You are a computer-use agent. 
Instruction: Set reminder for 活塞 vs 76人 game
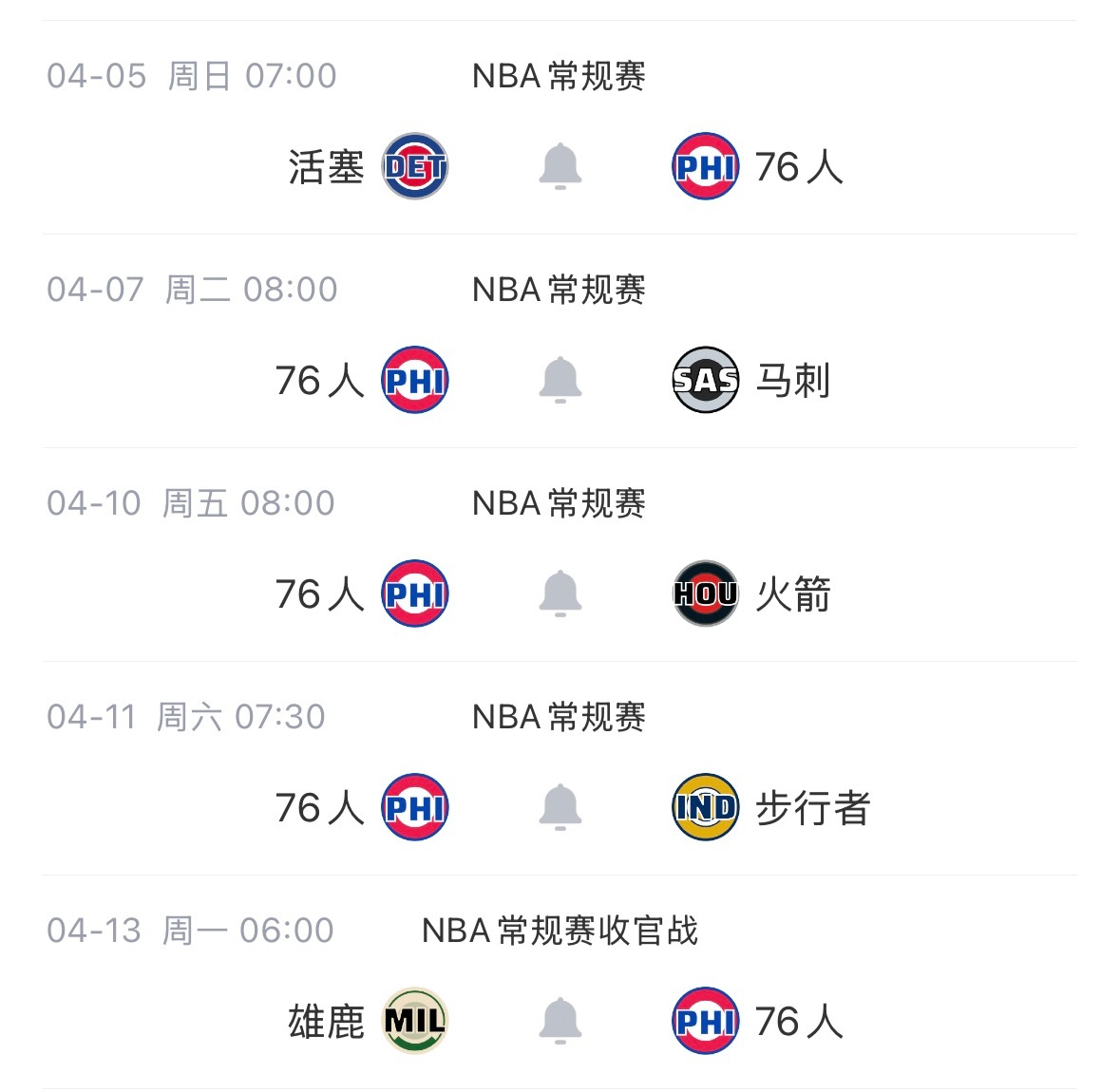[560, 167]
